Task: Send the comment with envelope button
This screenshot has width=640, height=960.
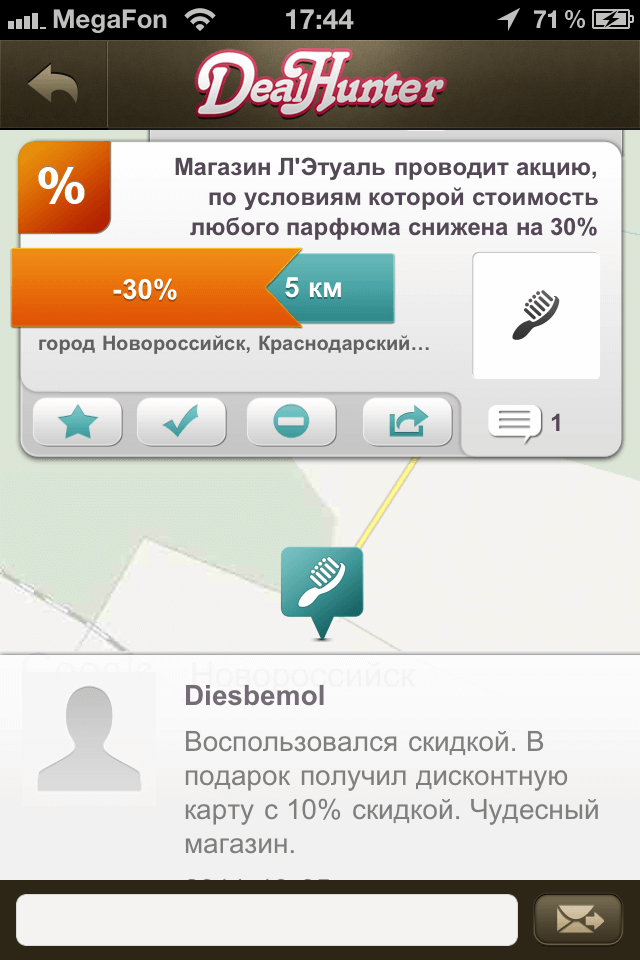Action: click(578, 920)
